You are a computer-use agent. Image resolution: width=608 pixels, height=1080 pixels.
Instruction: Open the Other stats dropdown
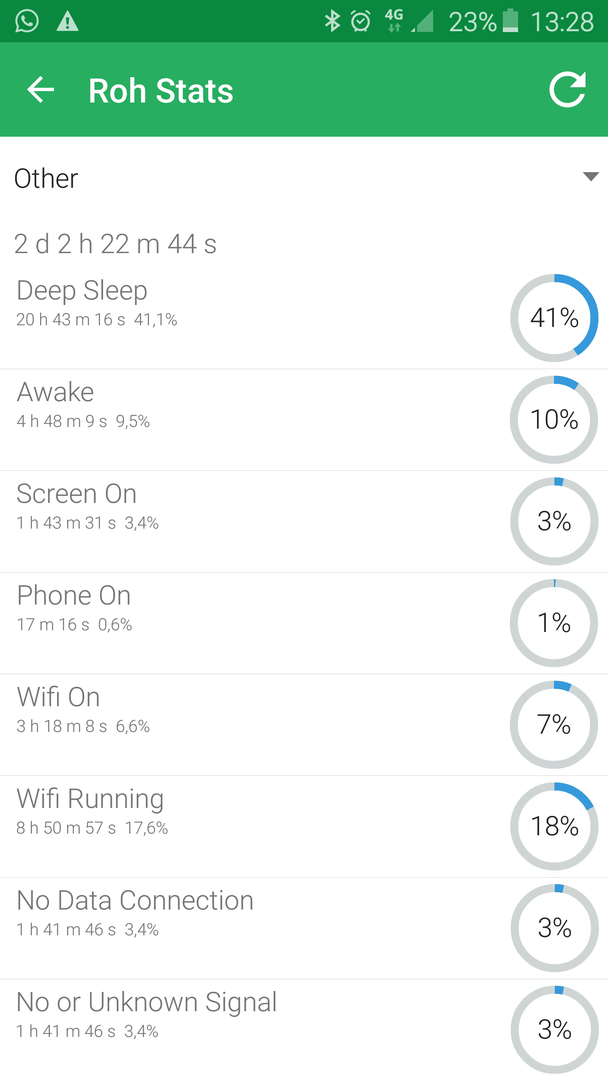[304, 178]
